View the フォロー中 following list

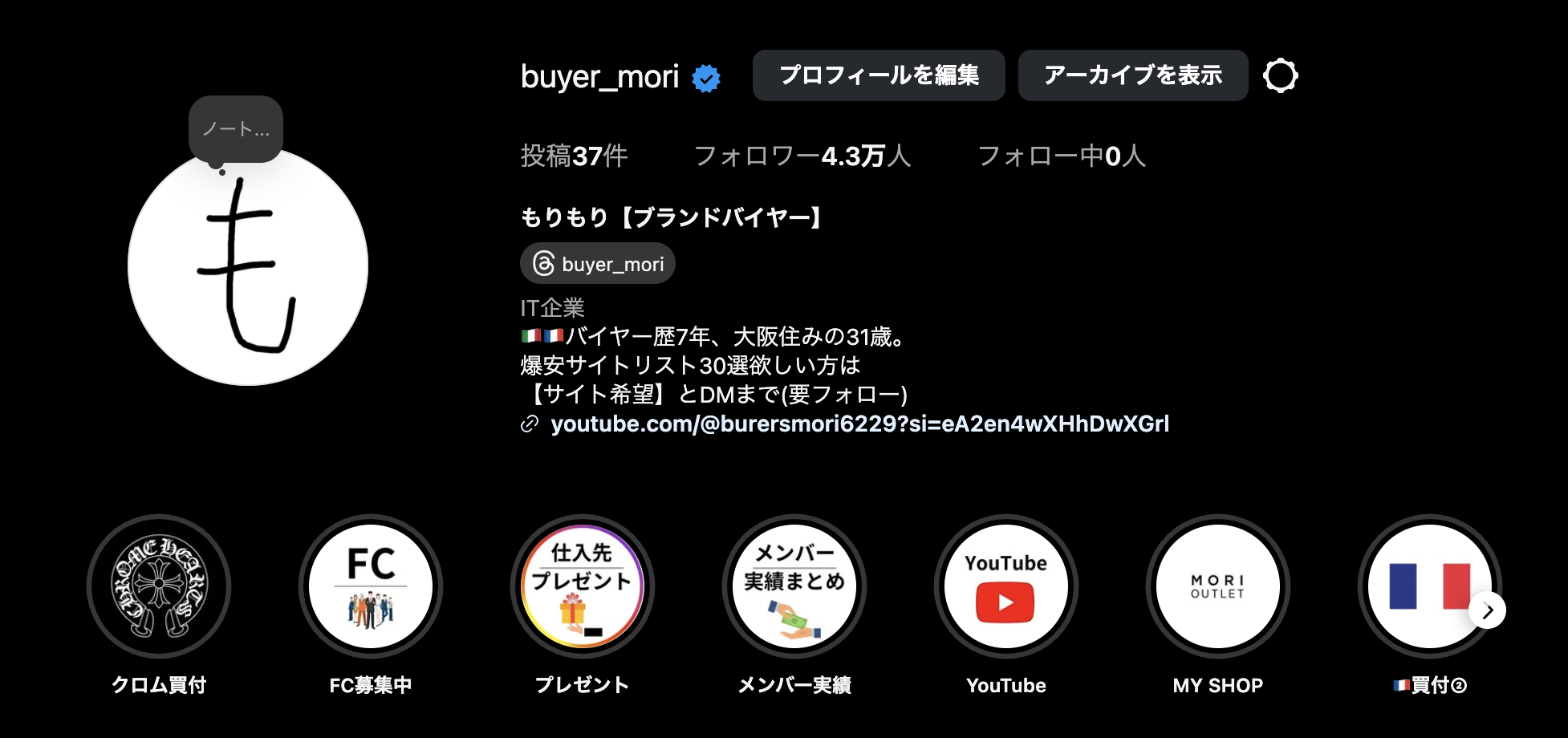pos(1061,156)
